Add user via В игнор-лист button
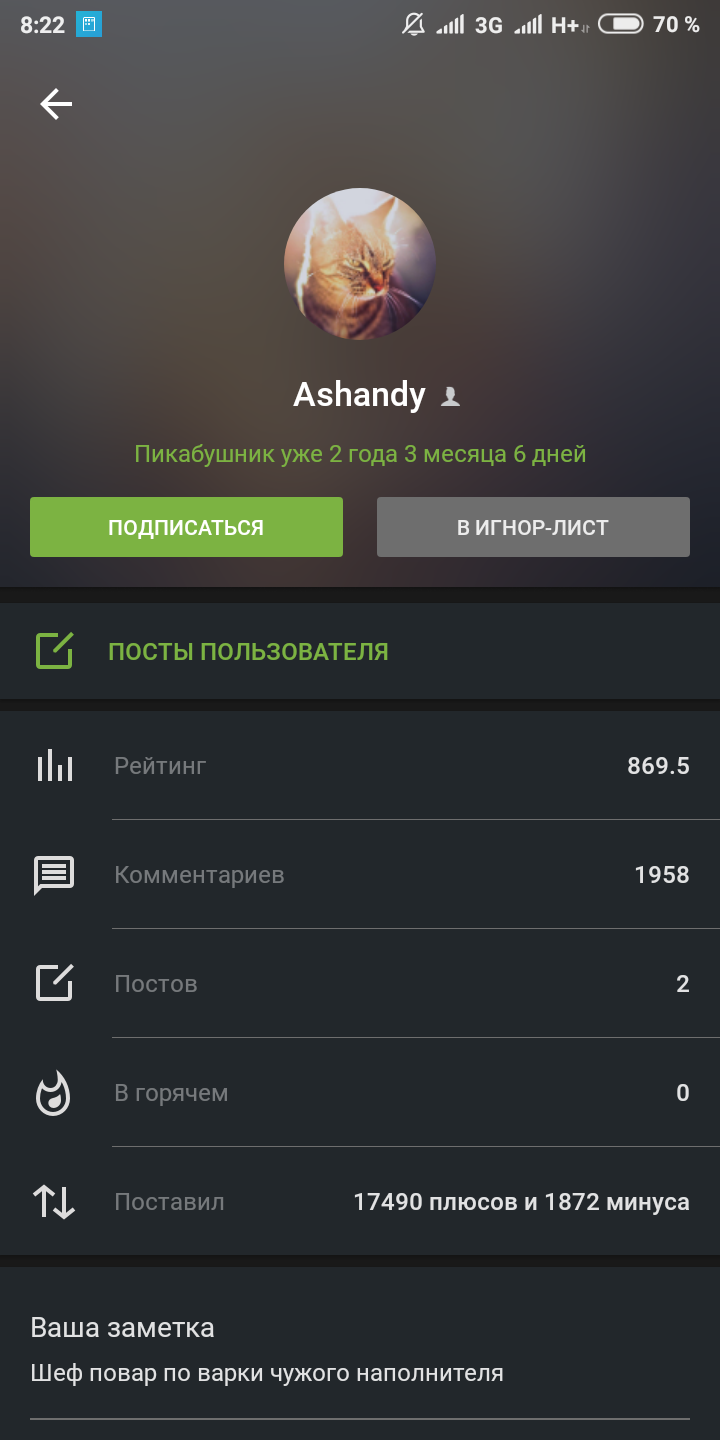 coord(533,527)
